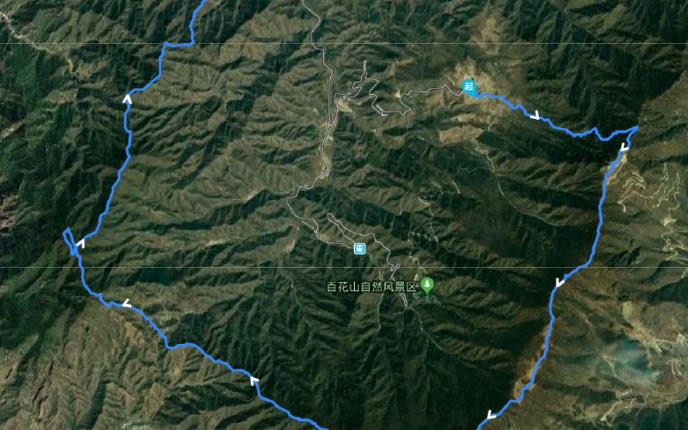Tap the route start marker '起'

point(469,87)
